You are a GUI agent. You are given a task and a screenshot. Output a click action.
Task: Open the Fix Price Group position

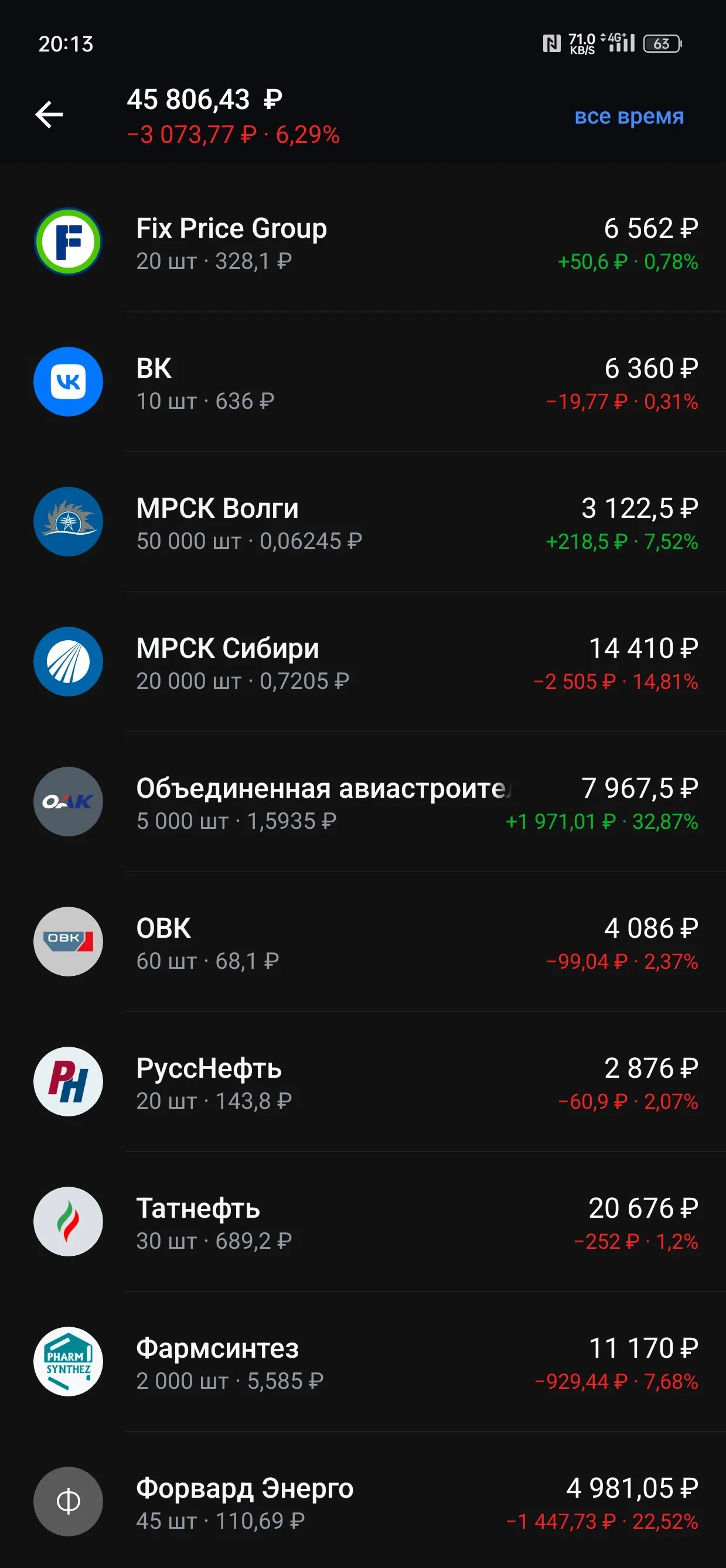[363, 242]
